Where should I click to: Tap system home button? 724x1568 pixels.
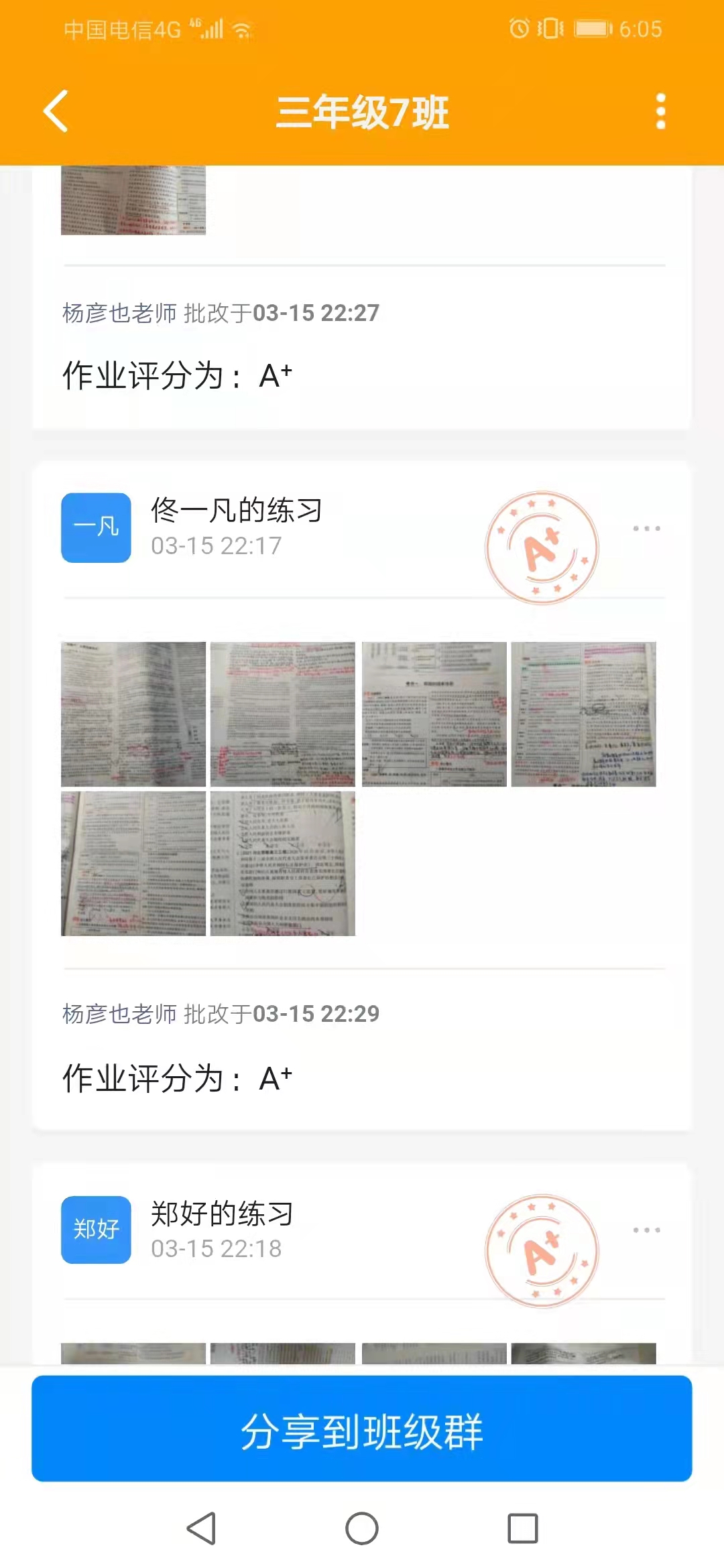[x=362, y=1528]
